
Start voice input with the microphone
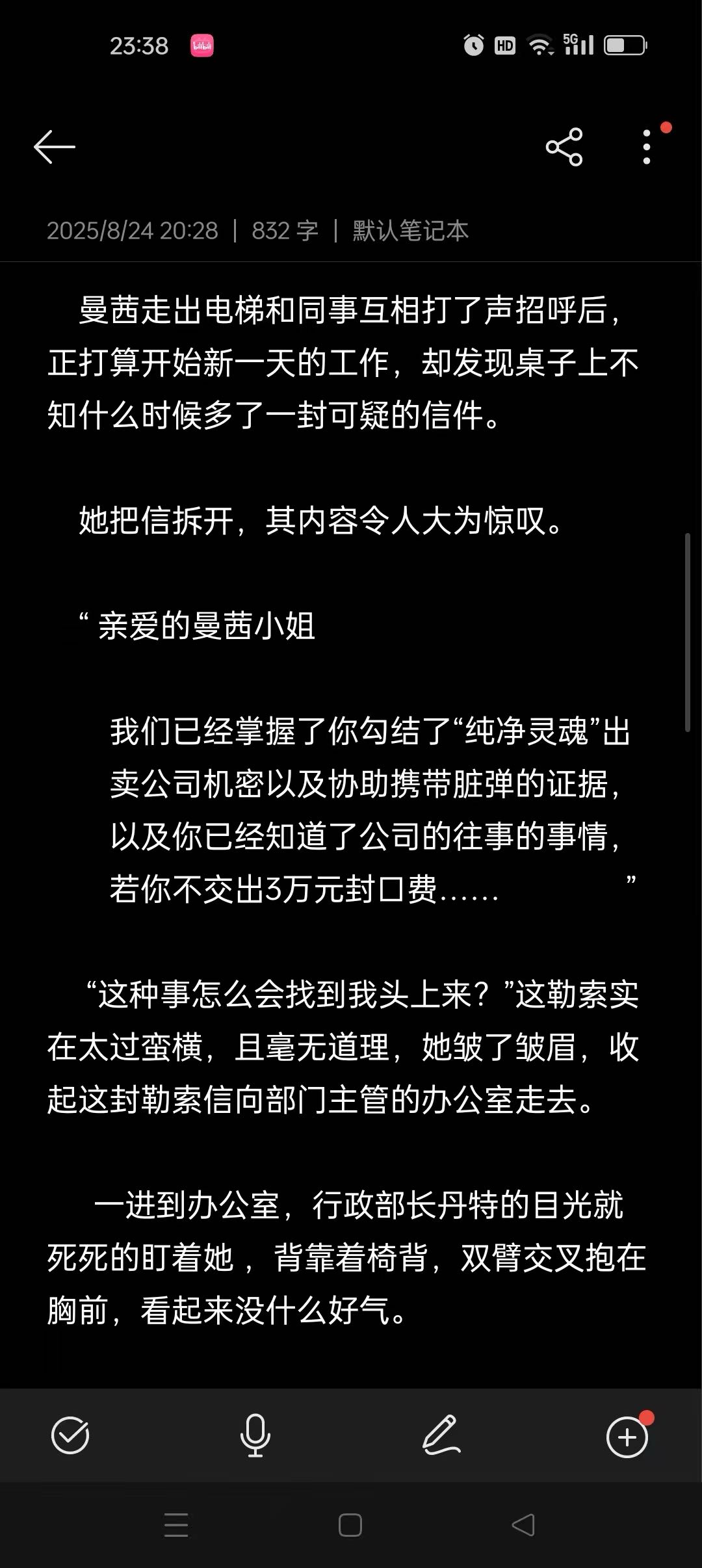[255, 1435]
